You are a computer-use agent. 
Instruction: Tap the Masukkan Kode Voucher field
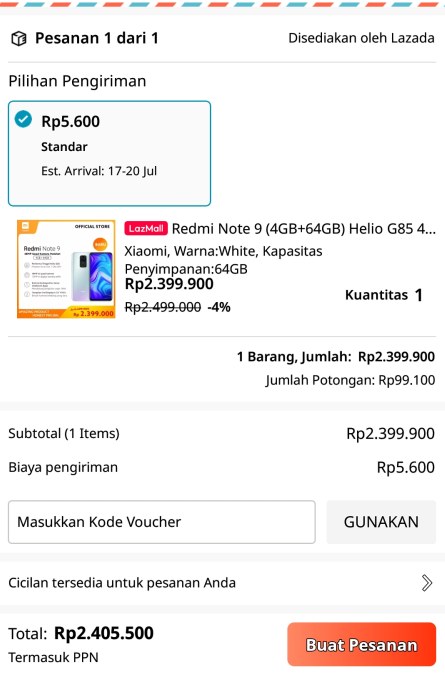162,522
